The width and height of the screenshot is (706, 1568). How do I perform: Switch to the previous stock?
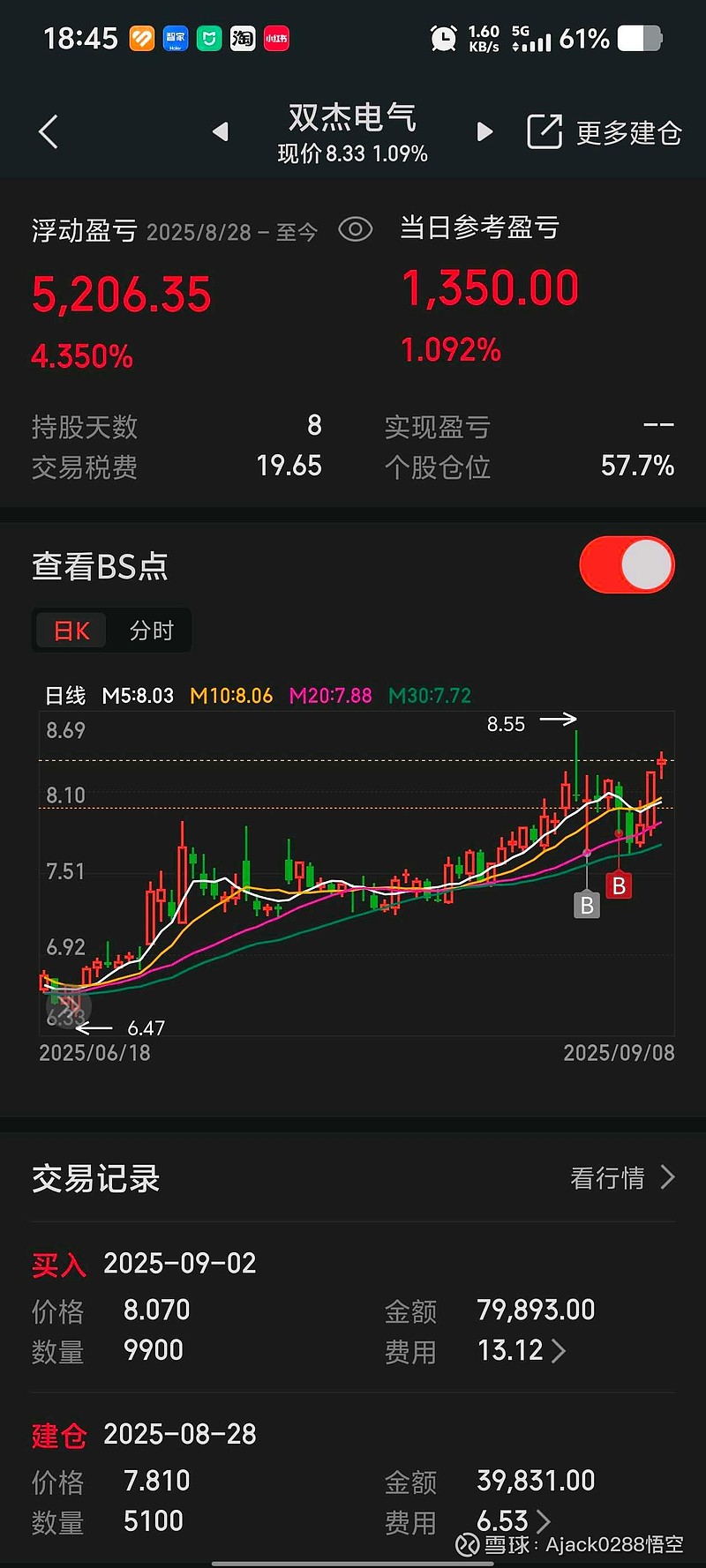[221, 132]
